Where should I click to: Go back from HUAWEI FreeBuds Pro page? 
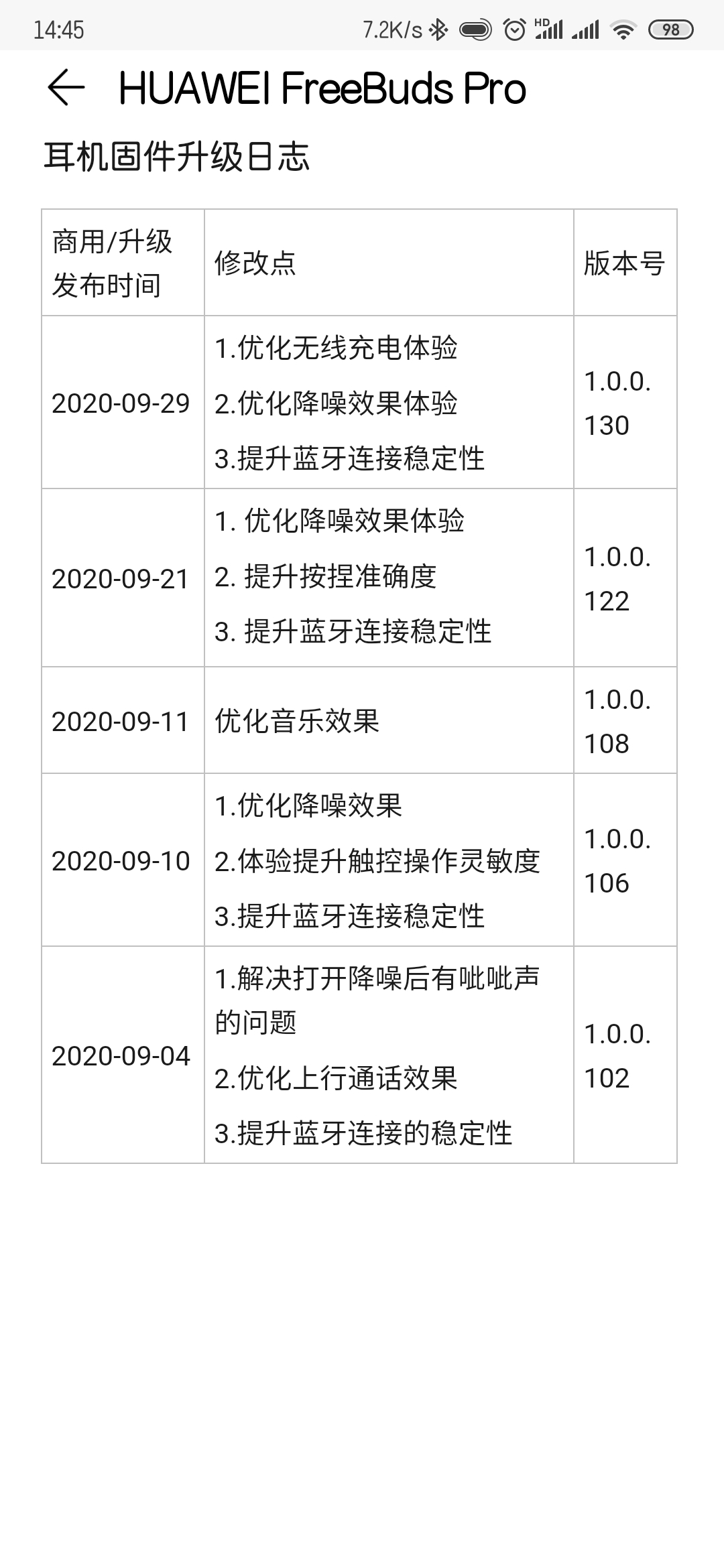pos(66,88)
